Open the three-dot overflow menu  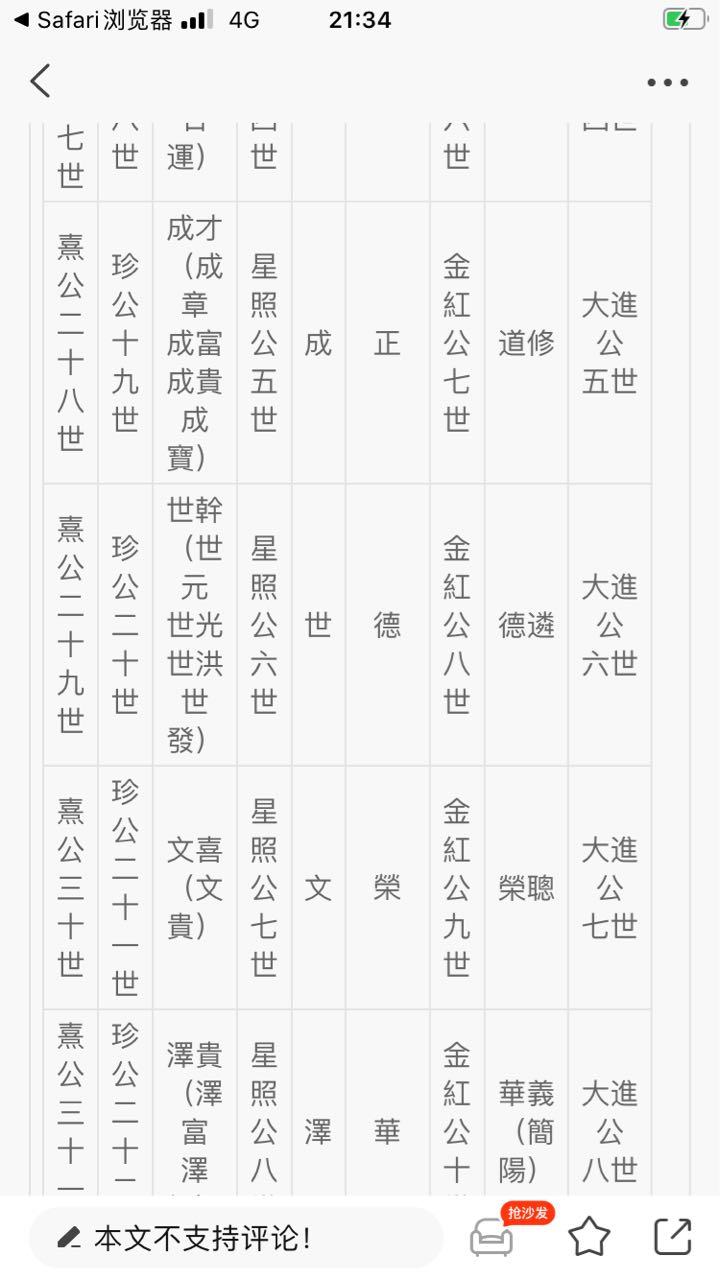tap(667, 83)
